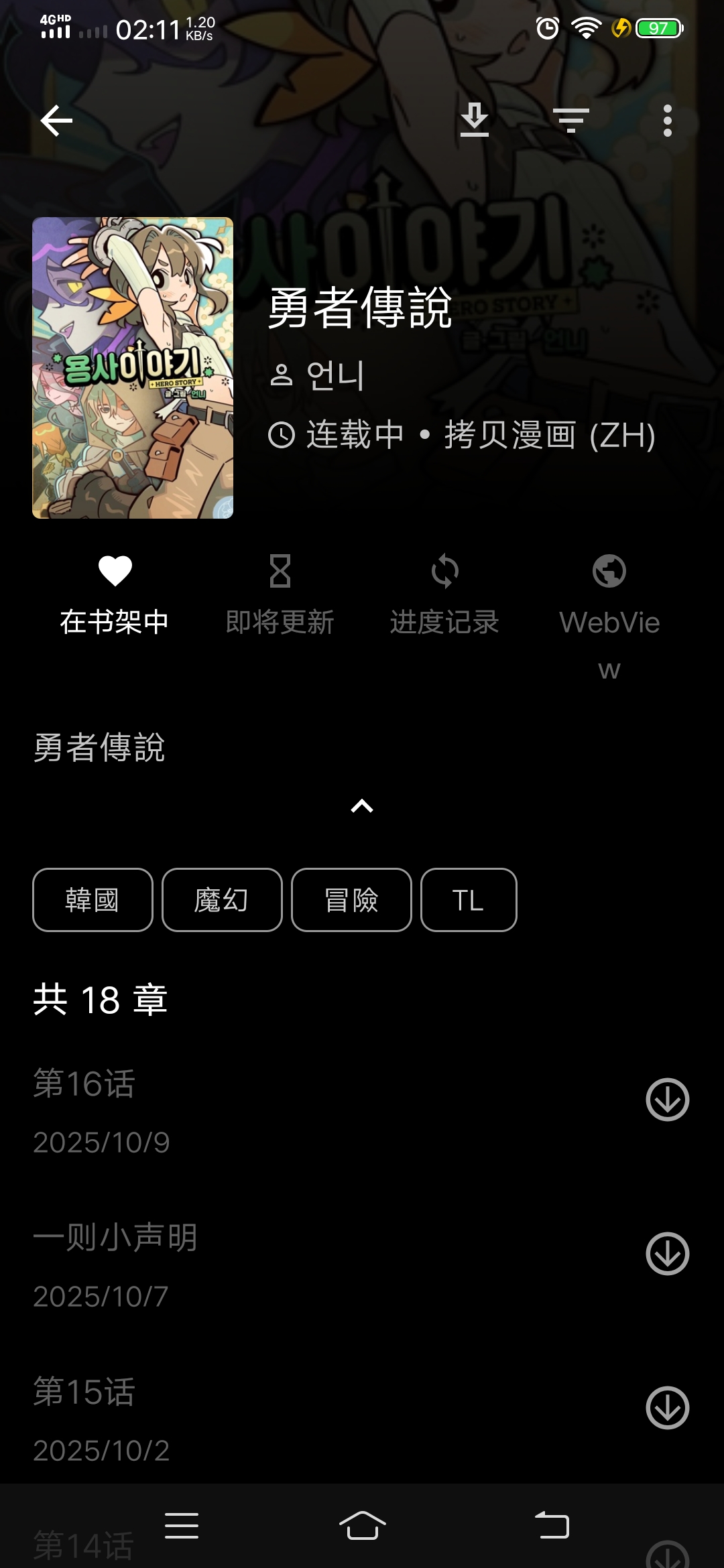
Task: Download chapter 第16话
Action: (x=667, y=1100)
